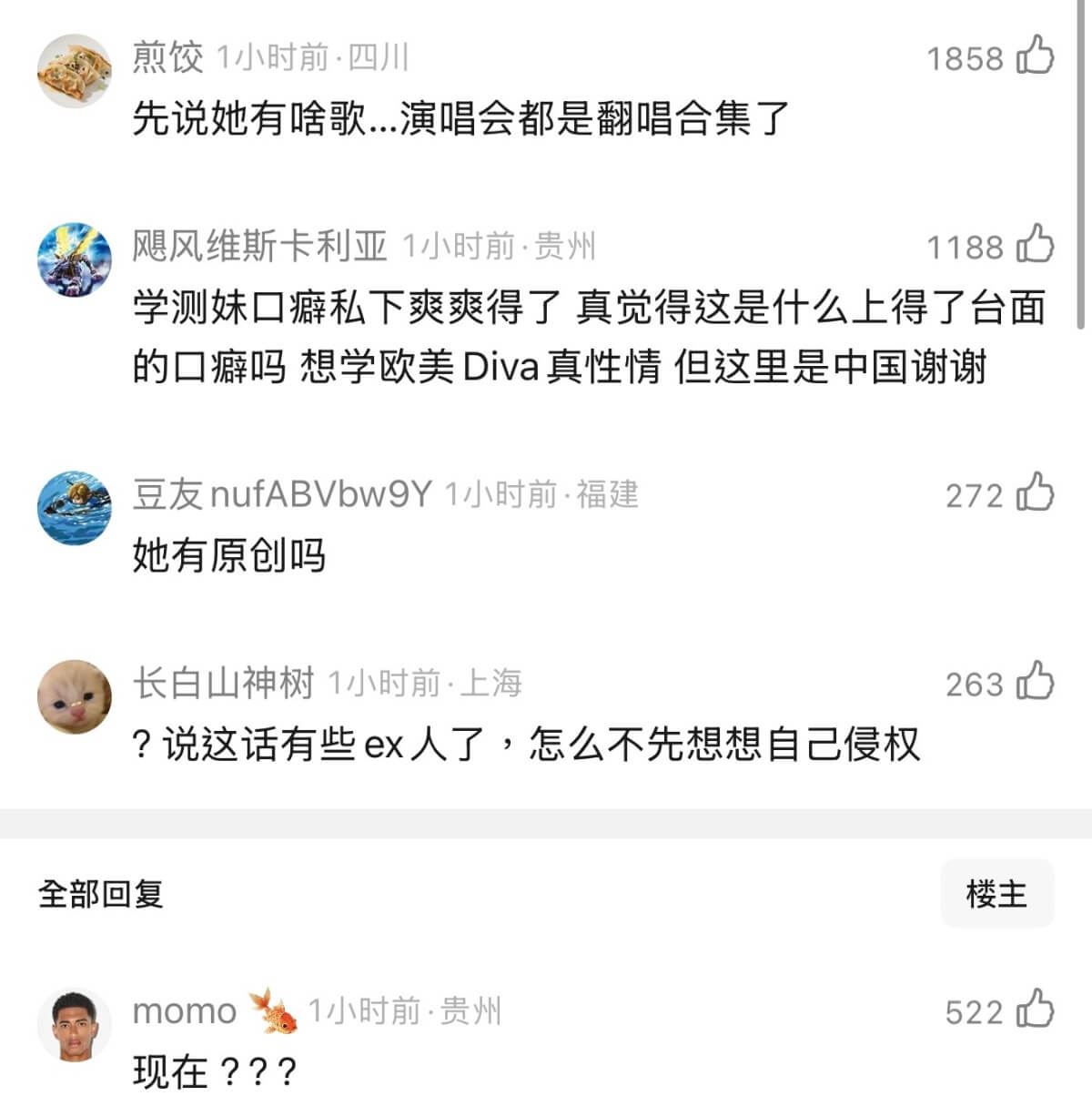This screenshot has width=1092, height=1106.
Task: View 豆友nufABVbw9Y's profile picture
Action: 74,508
